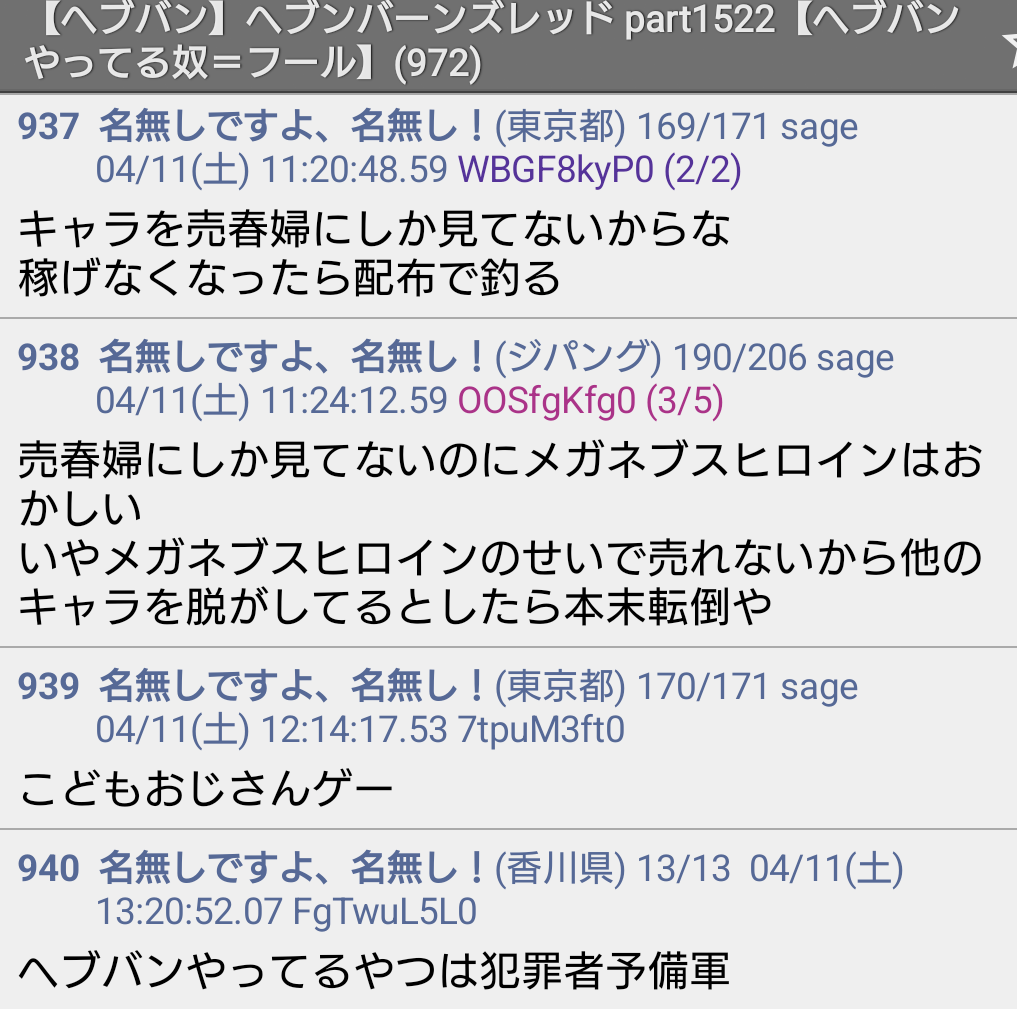1017x1009 pixels.
Task: Tap post number 940
Action: (48, 869)
